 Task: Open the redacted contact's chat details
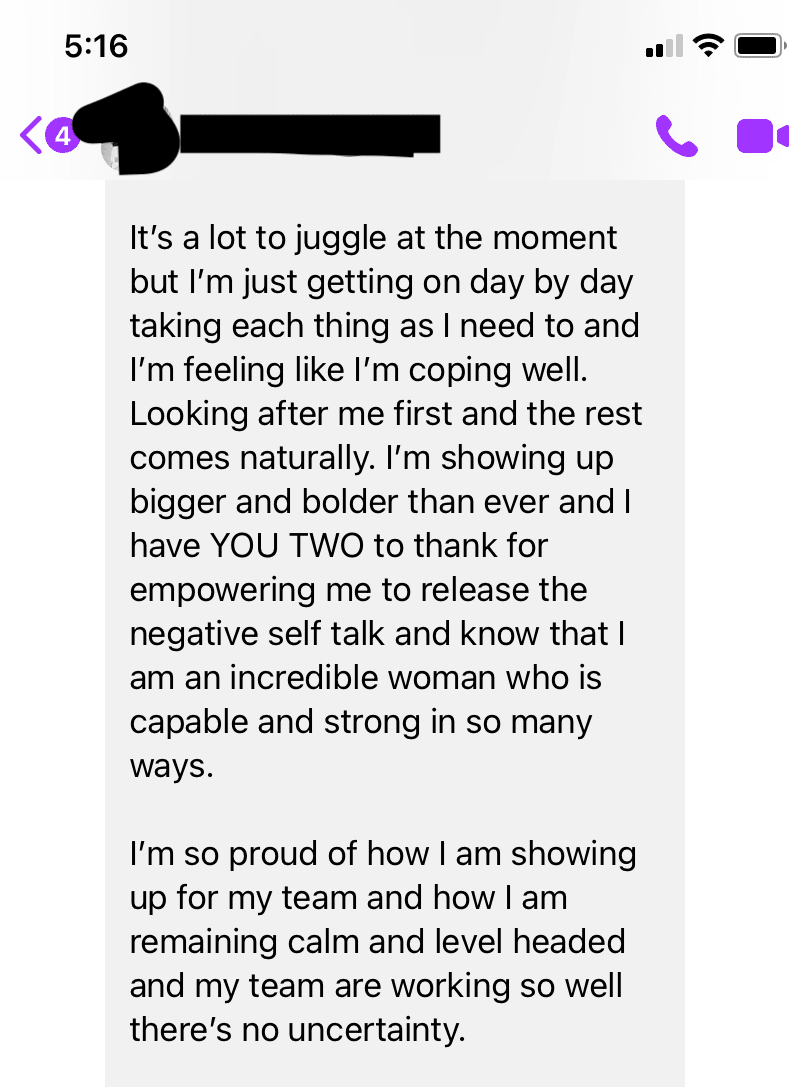pyautogui.click(x=300, y=135)
